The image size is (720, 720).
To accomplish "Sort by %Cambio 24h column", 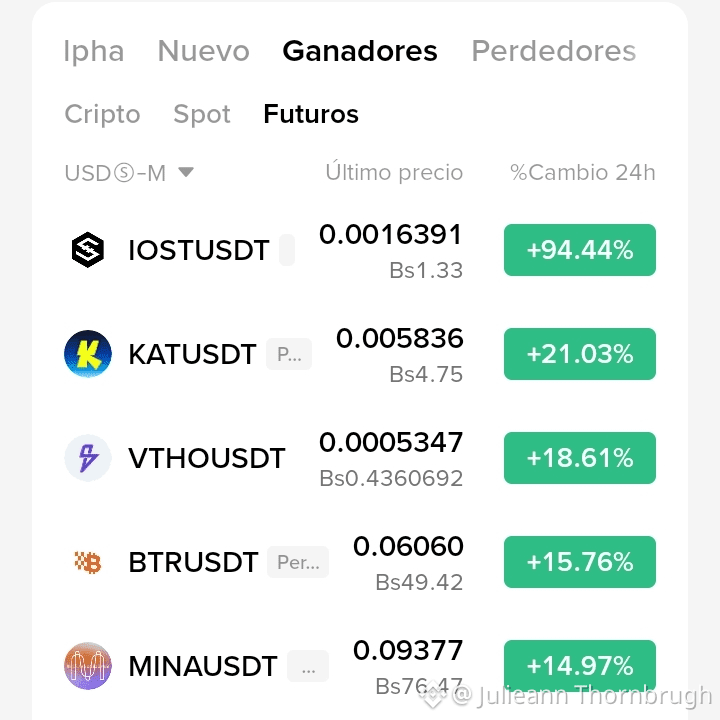I will [x=582, y=173].
